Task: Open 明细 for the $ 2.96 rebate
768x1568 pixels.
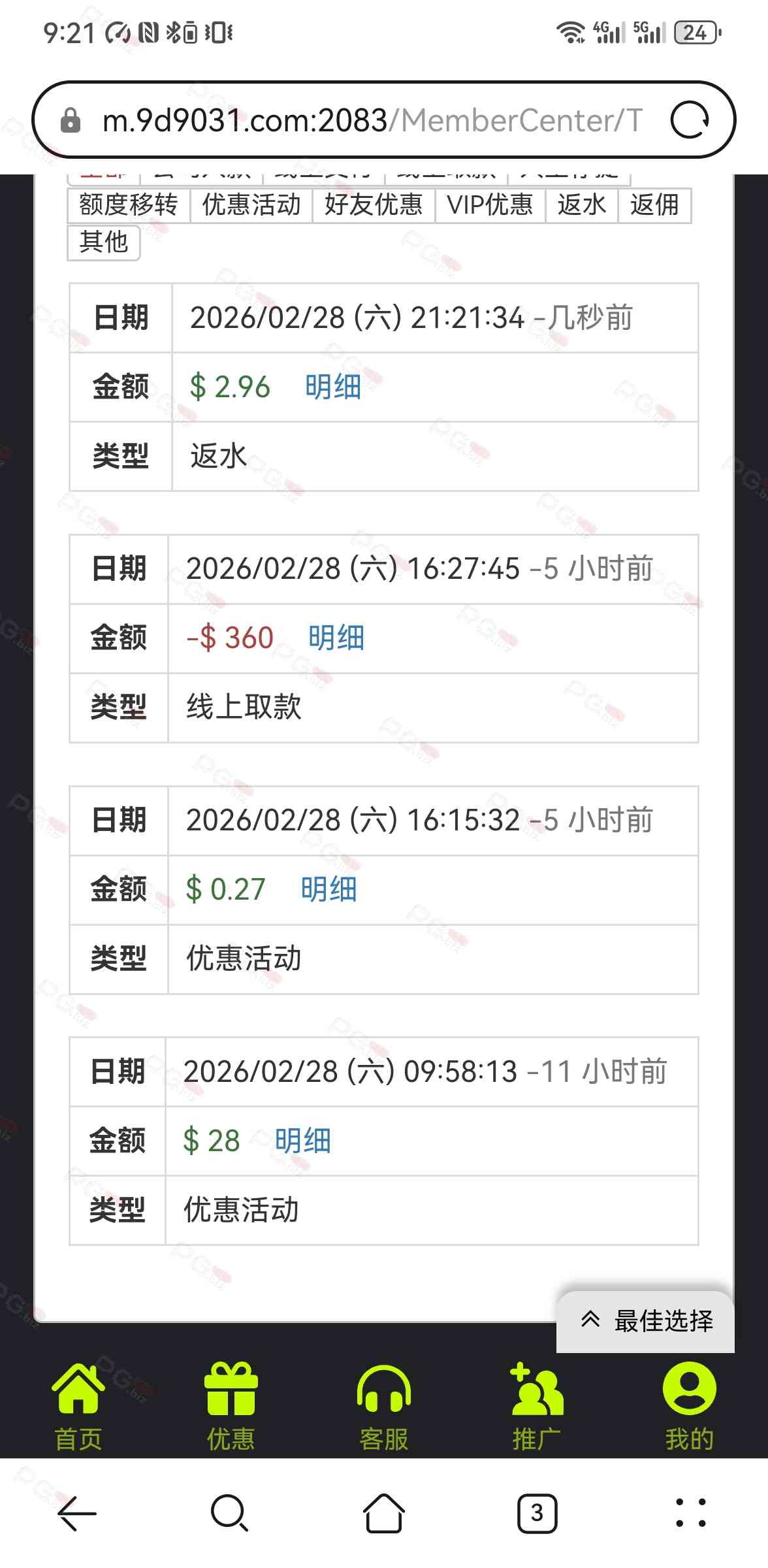Action: click(x=333, y=387)
